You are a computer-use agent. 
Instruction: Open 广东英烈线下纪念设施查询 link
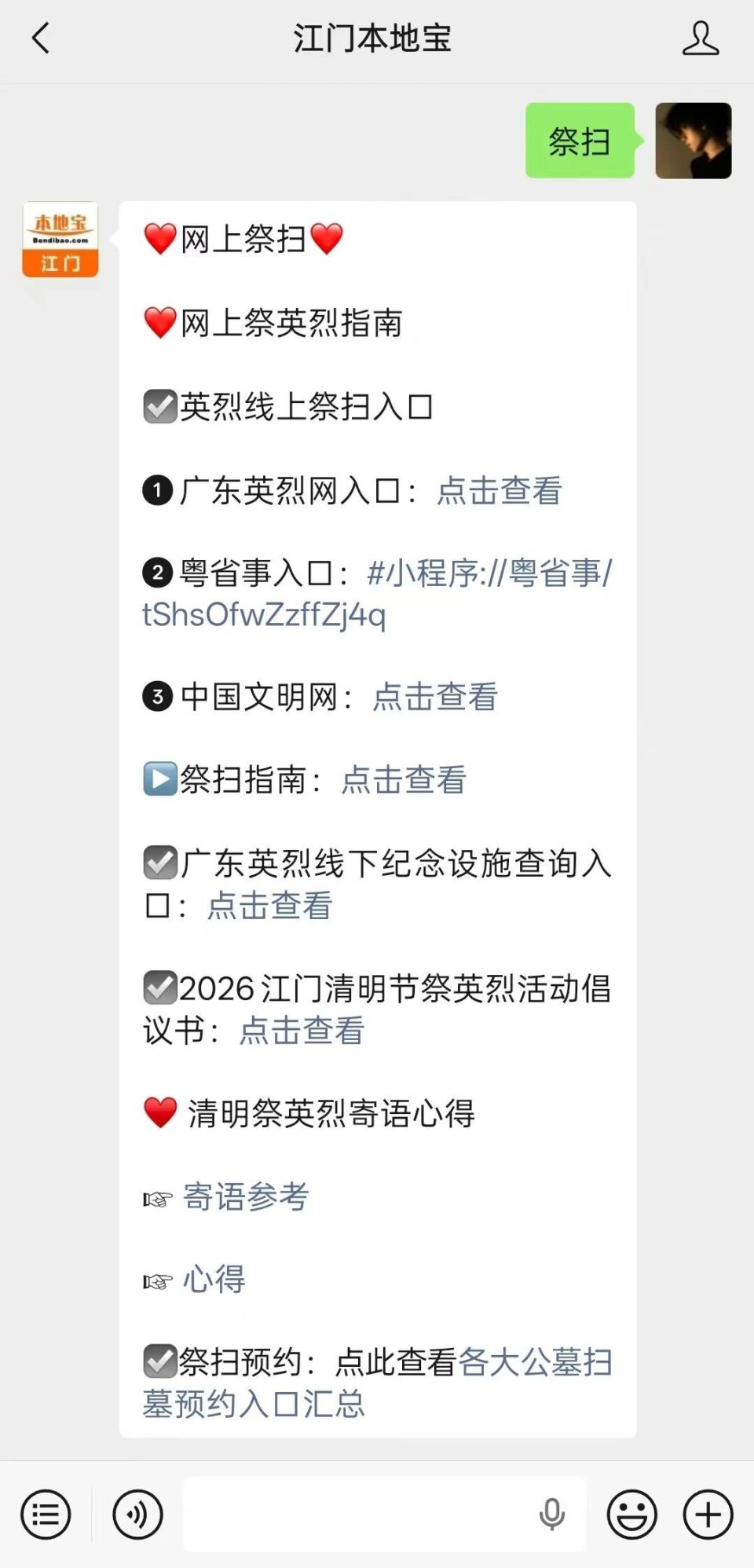(x=268, y=907)
